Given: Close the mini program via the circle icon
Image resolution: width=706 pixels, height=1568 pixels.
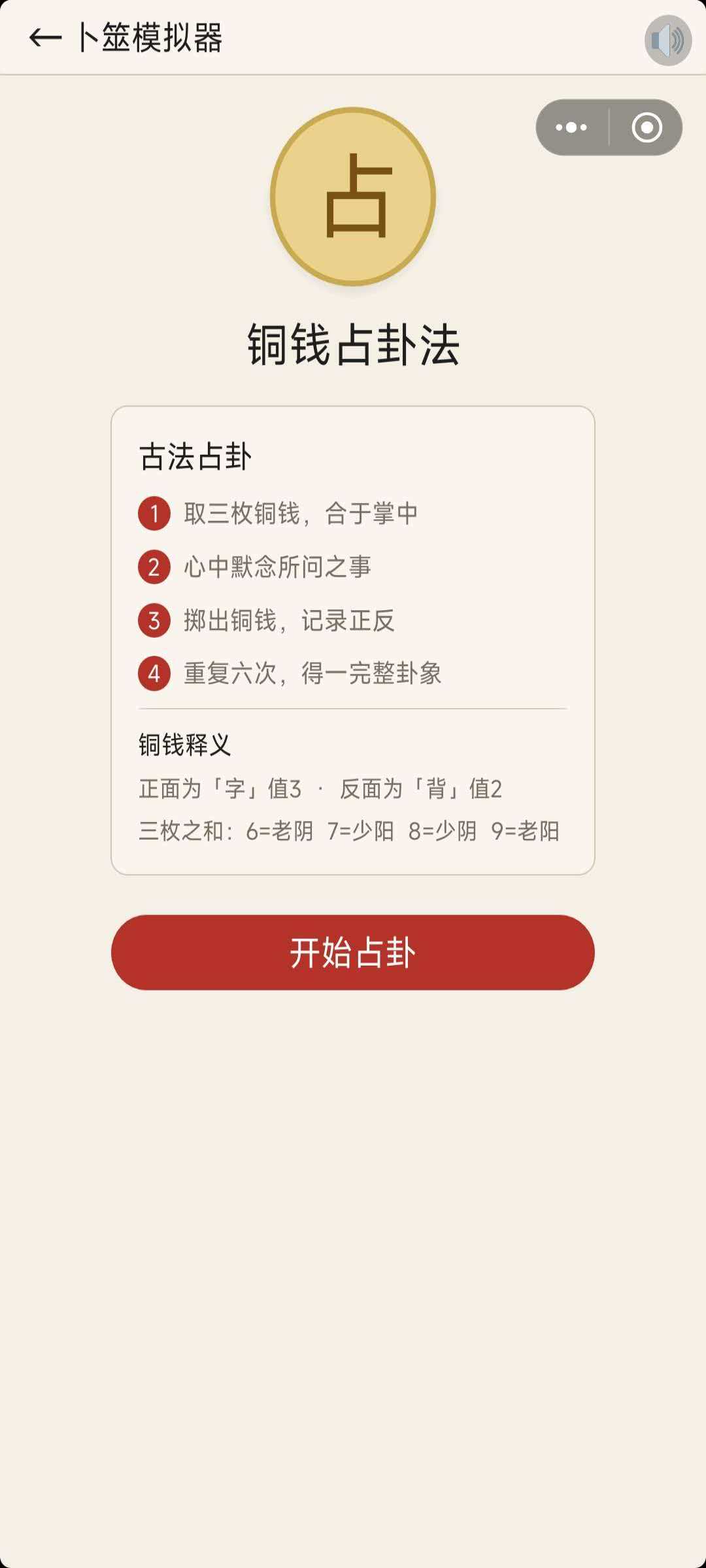Looking at the screenshot, I should click(647, 127).
